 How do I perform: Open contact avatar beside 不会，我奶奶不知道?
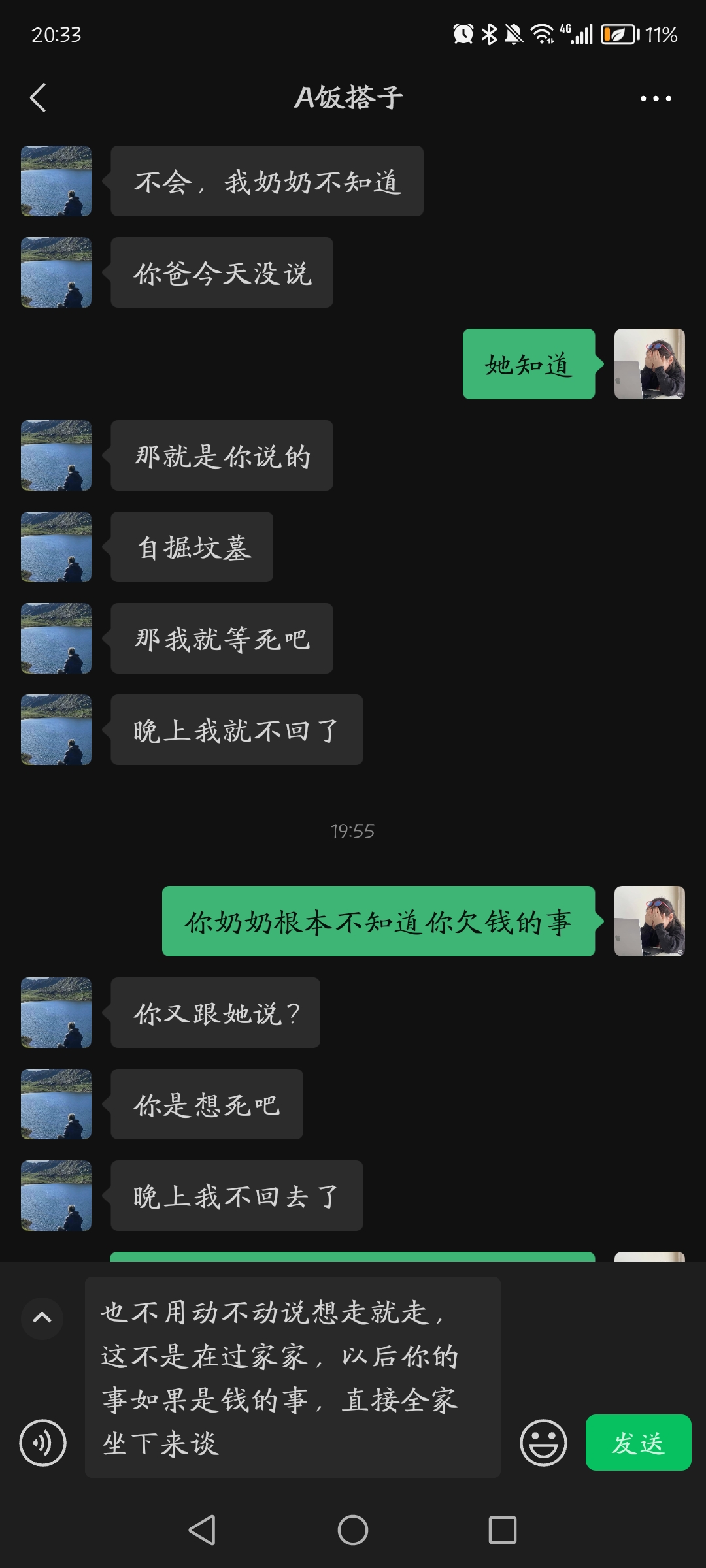tap(56, 181)
